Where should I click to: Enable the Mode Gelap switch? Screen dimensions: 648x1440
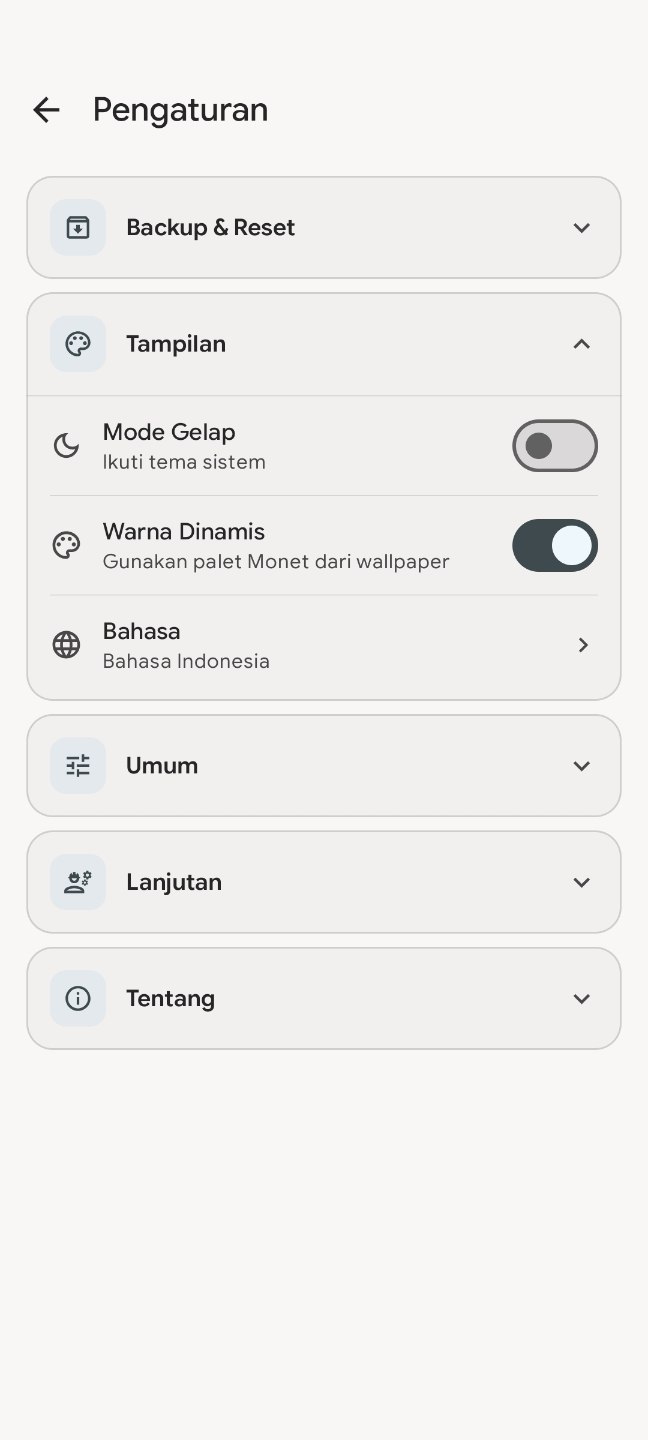click(554, 446)
